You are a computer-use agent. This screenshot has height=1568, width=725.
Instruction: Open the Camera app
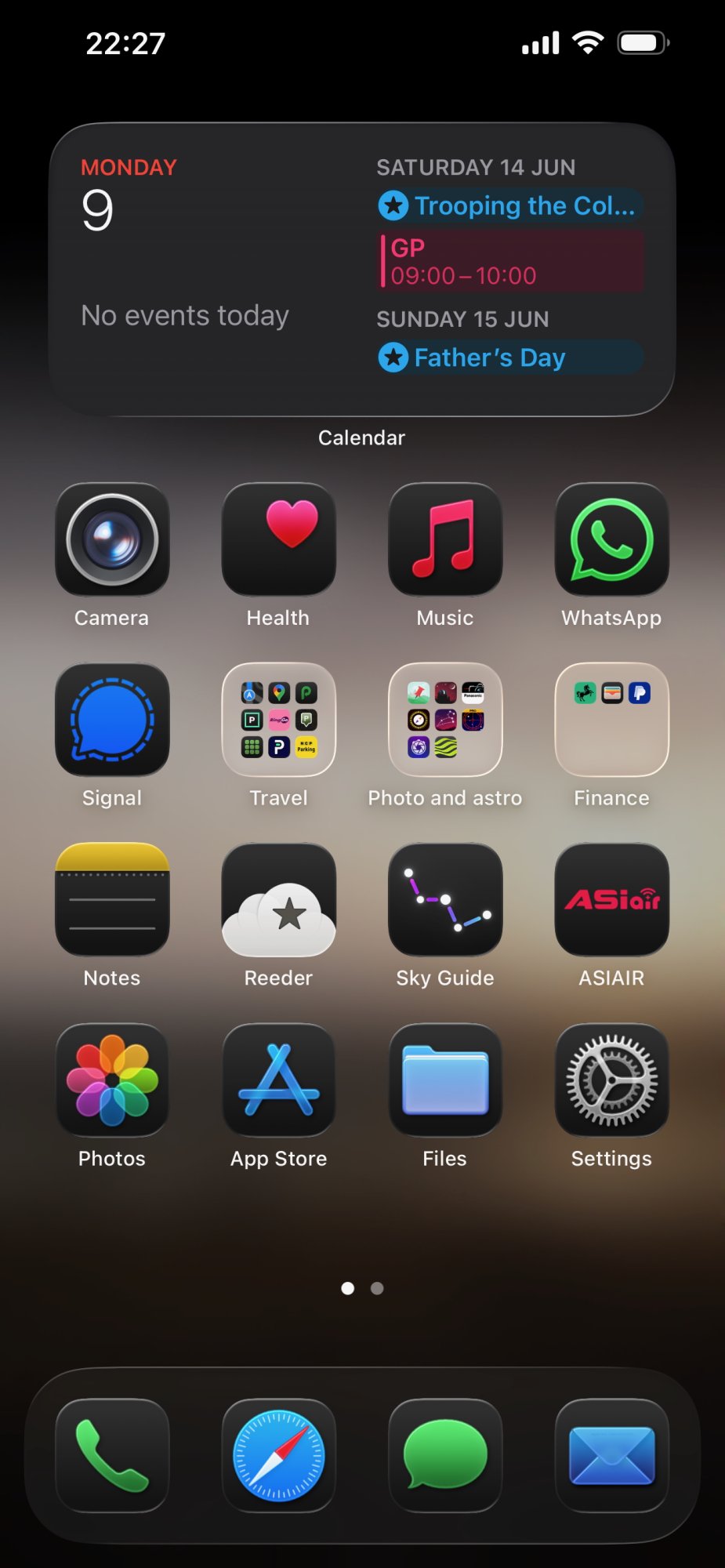click(x=112, y=539)
